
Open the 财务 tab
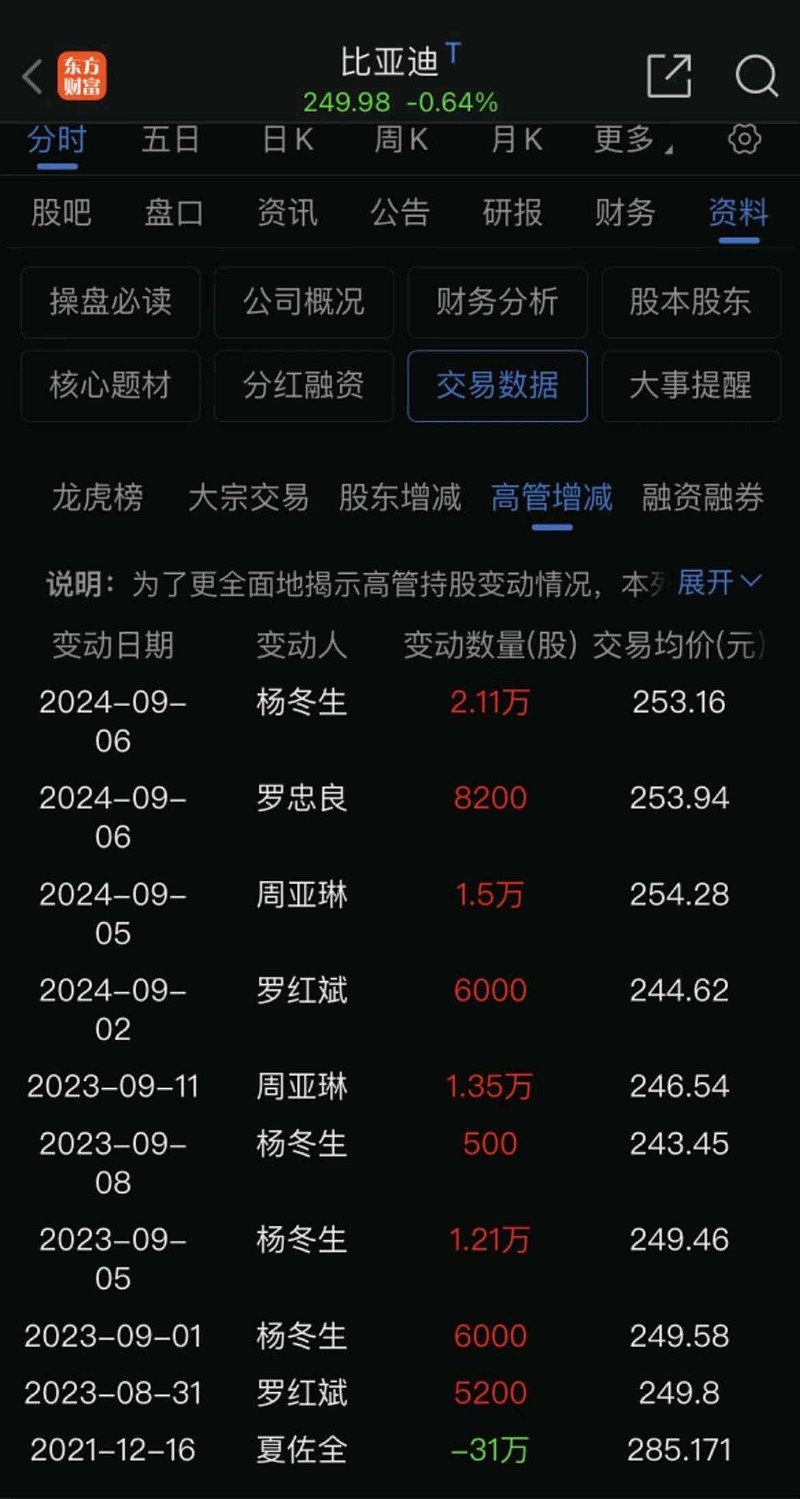point(625,212)
